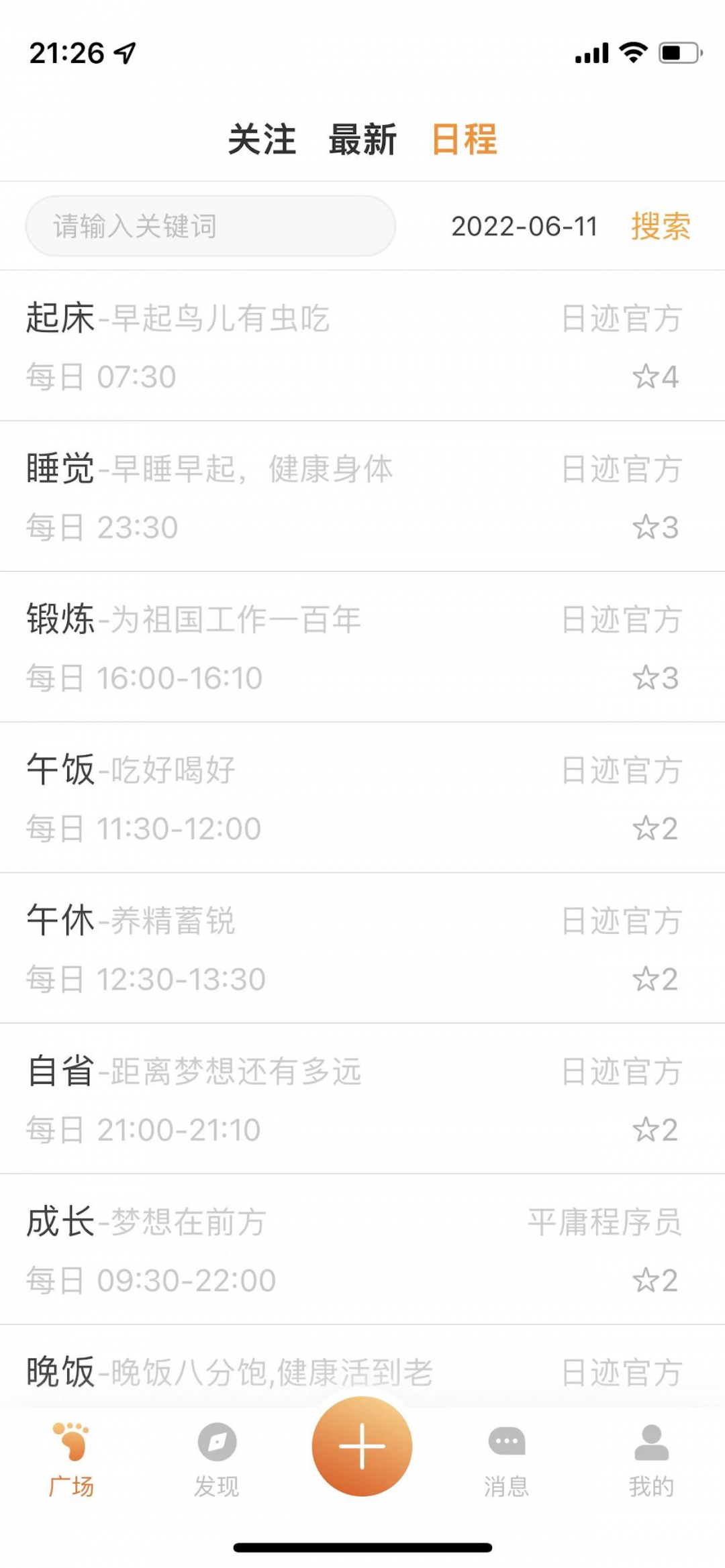Switch to the 关注 tab

(262, 140)
